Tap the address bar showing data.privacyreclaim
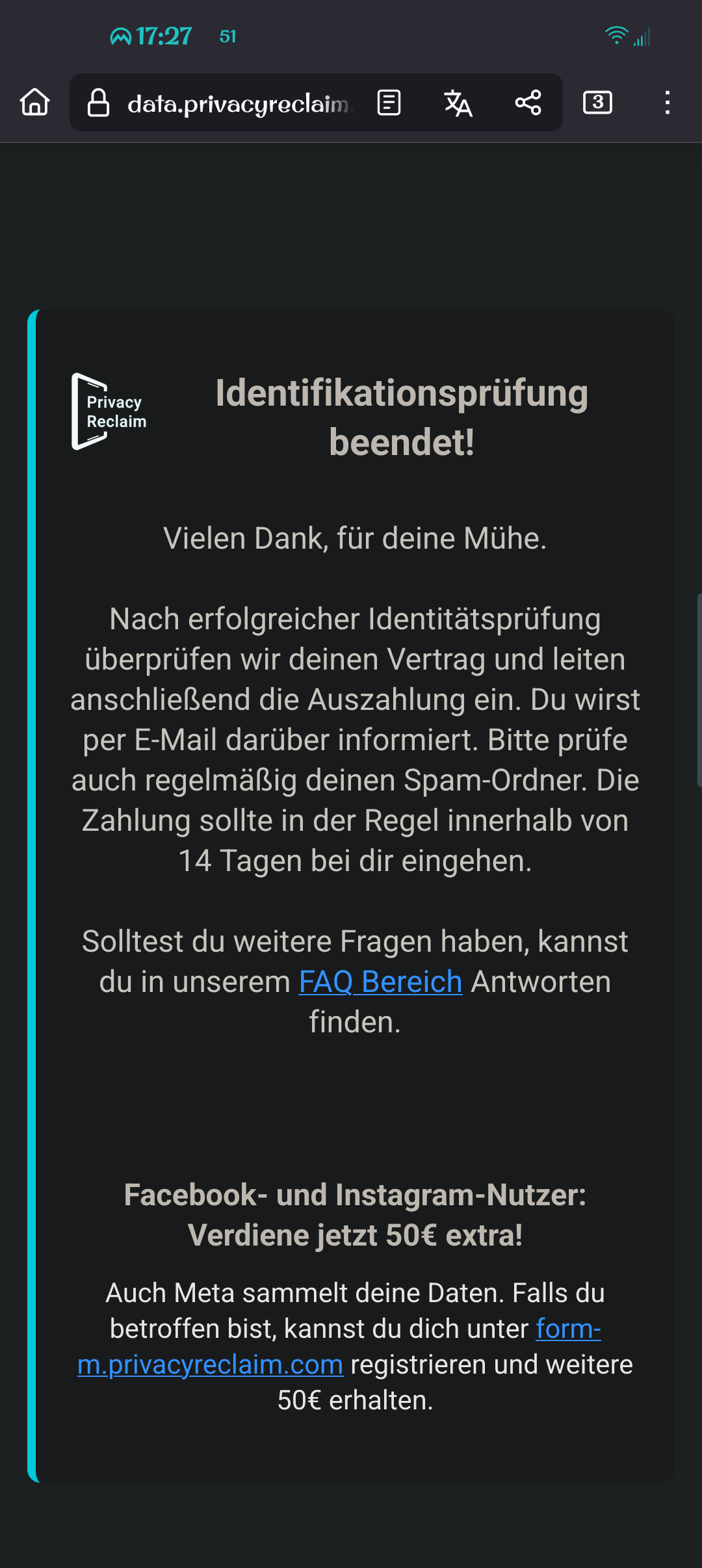The image size is (702, 1568). [x=237, y=103]
